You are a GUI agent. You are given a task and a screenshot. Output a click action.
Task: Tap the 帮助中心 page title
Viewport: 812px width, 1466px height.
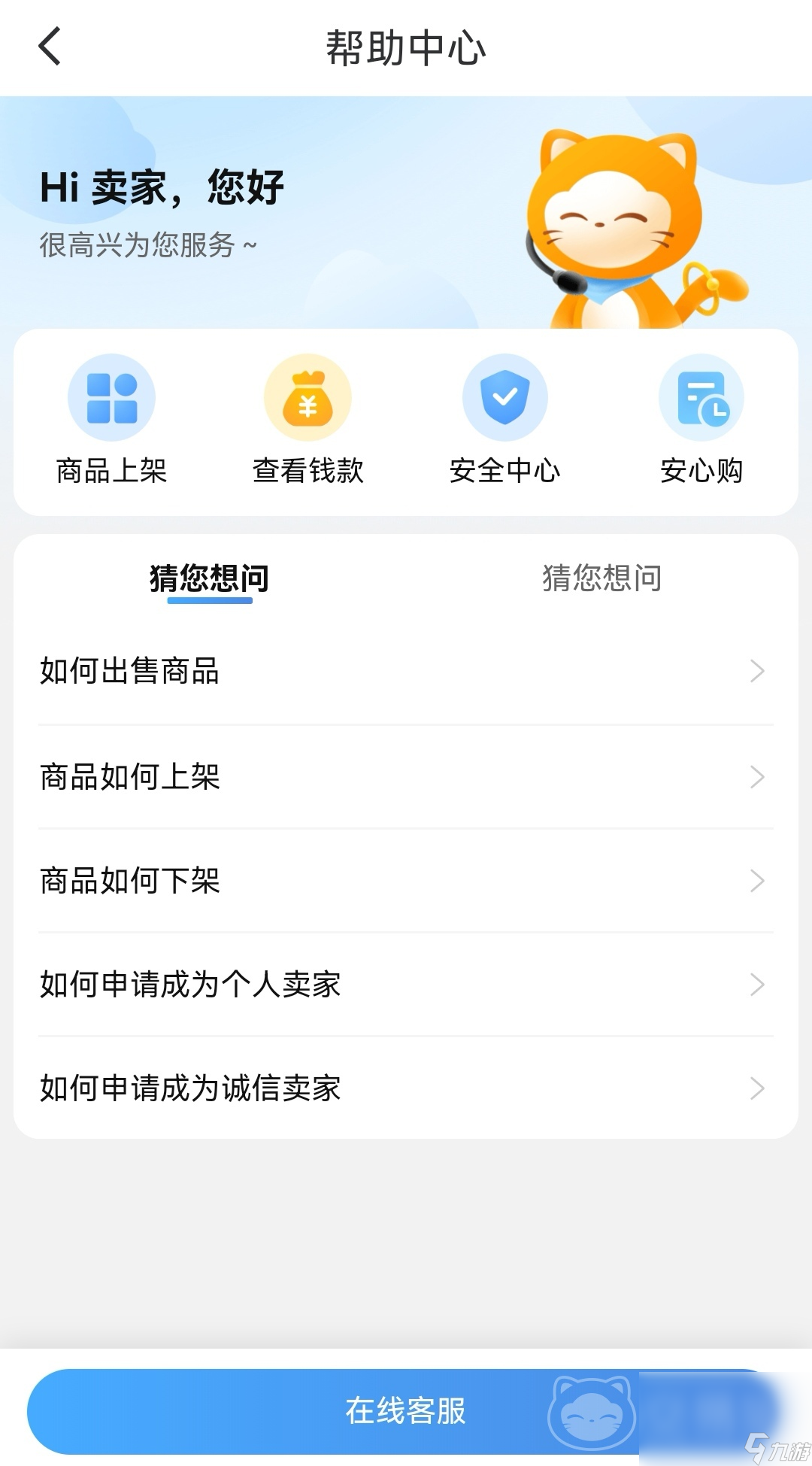[x=406, y=47]
